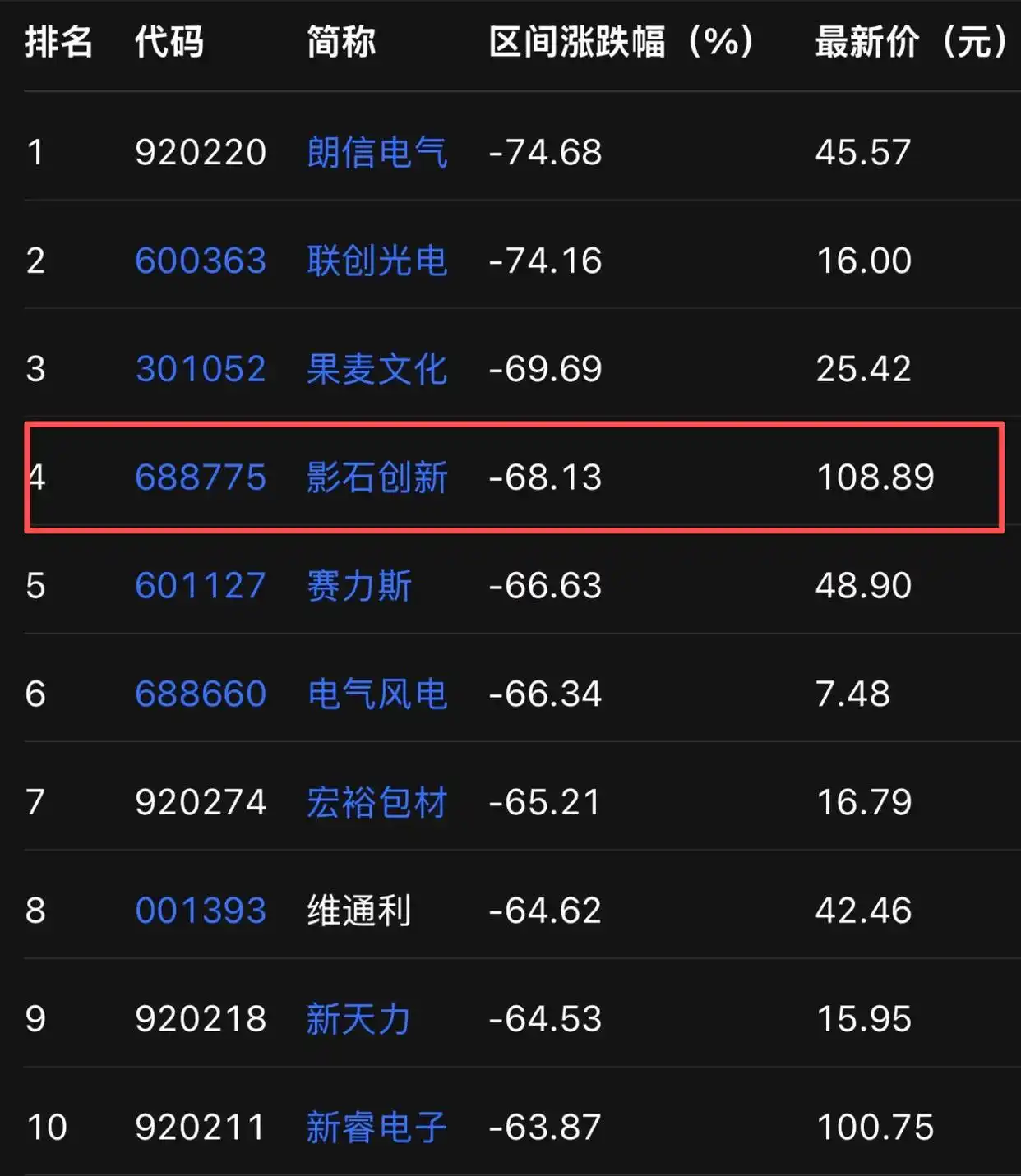Open stock code link 301052
1021x1176 pixels.
tap(201, 370)
